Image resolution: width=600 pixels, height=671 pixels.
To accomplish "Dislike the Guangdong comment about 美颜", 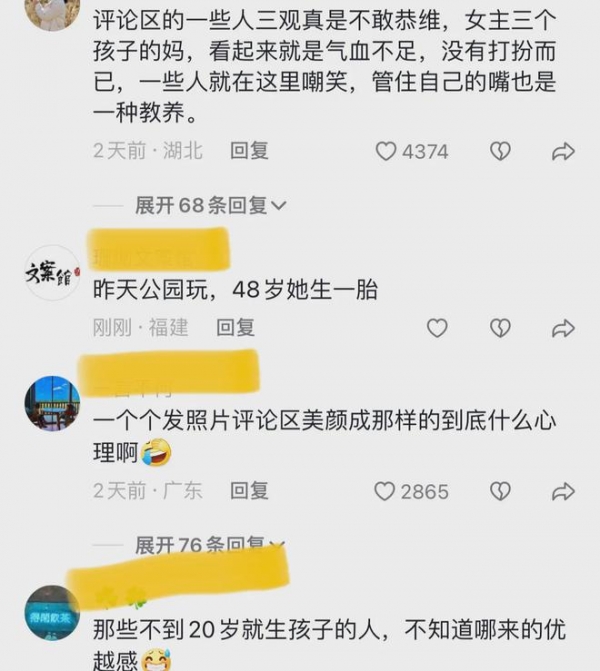I will point(500,491).
